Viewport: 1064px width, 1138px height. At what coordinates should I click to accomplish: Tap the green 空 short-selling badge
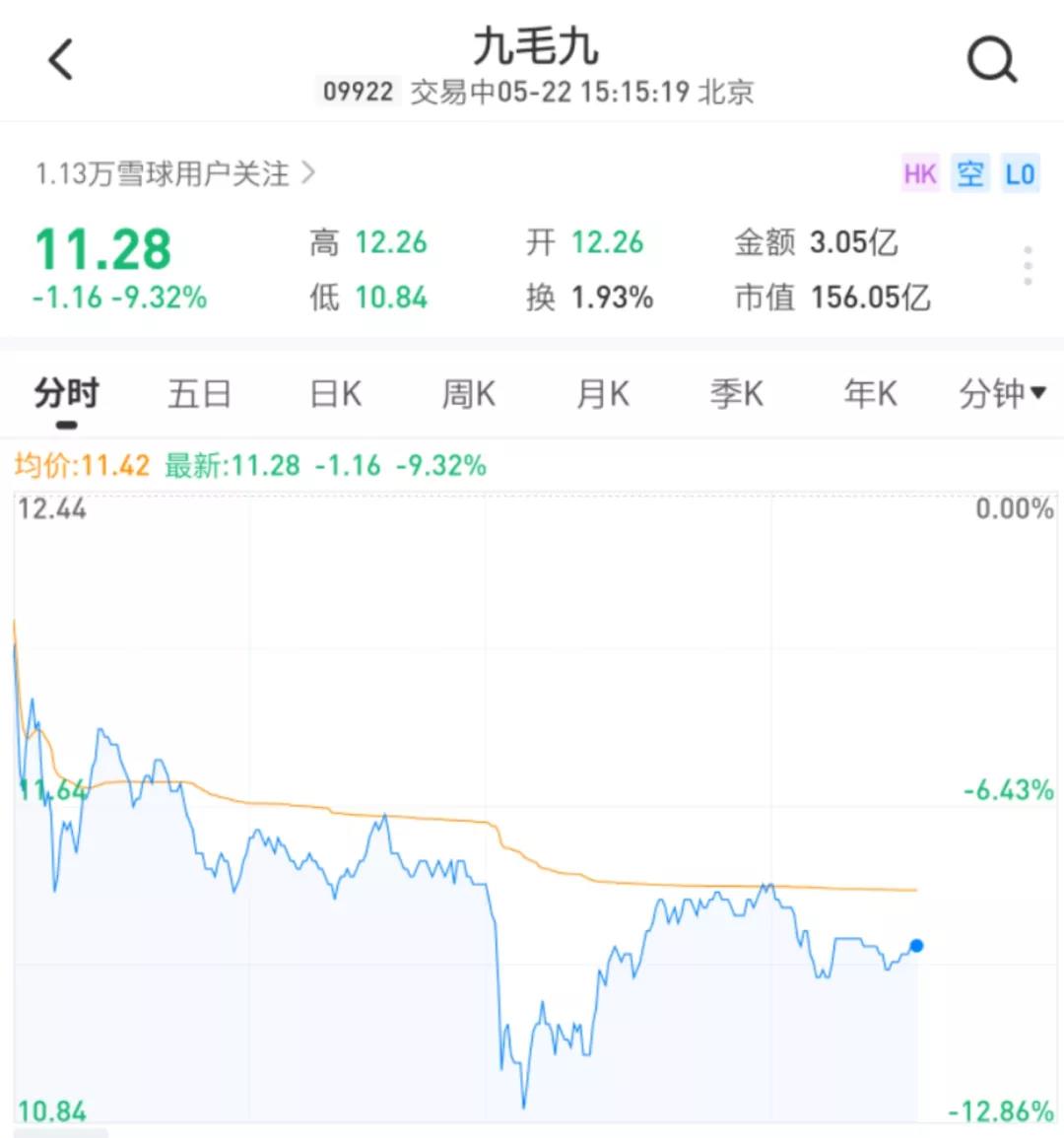tap(969, 173)
